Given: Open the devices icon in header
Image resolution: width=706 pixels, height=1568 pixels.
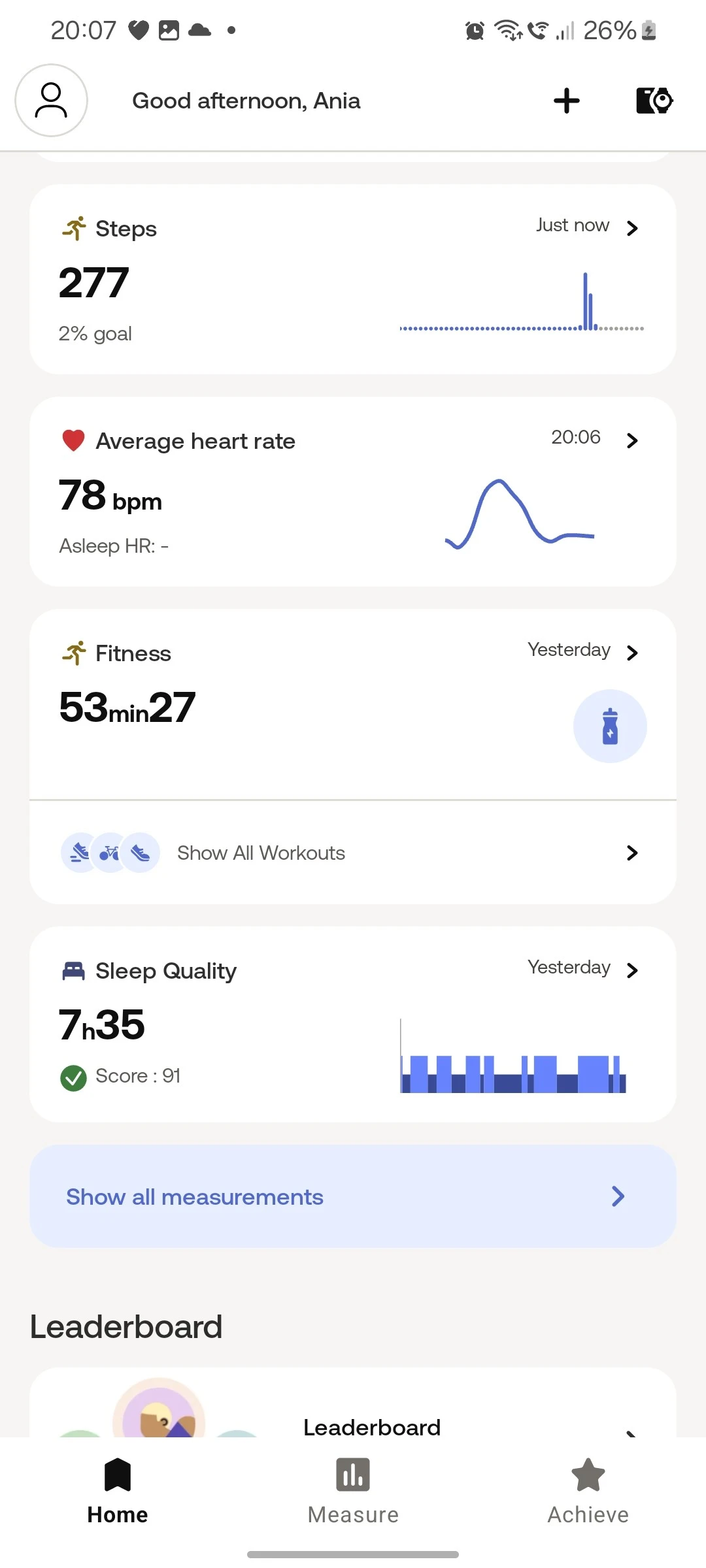Looking at the screenshot, I should [654, 101].
